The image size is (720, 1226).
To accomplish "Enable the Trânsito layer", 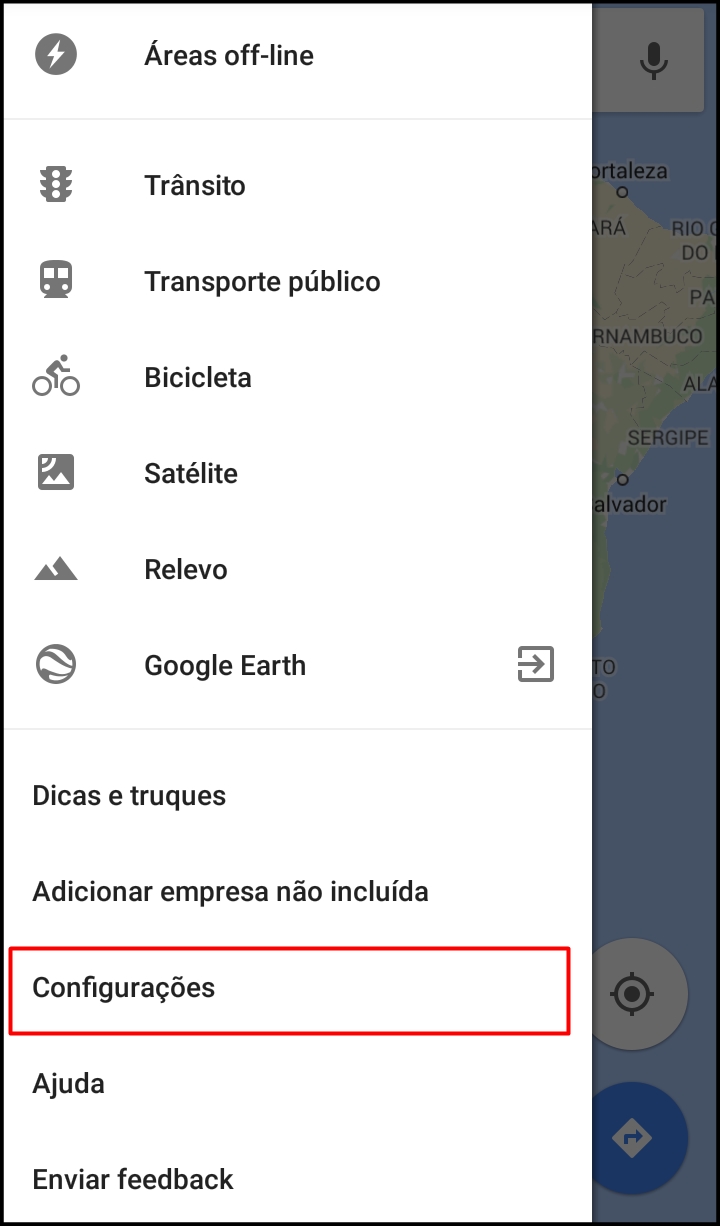I will (297, 186).
